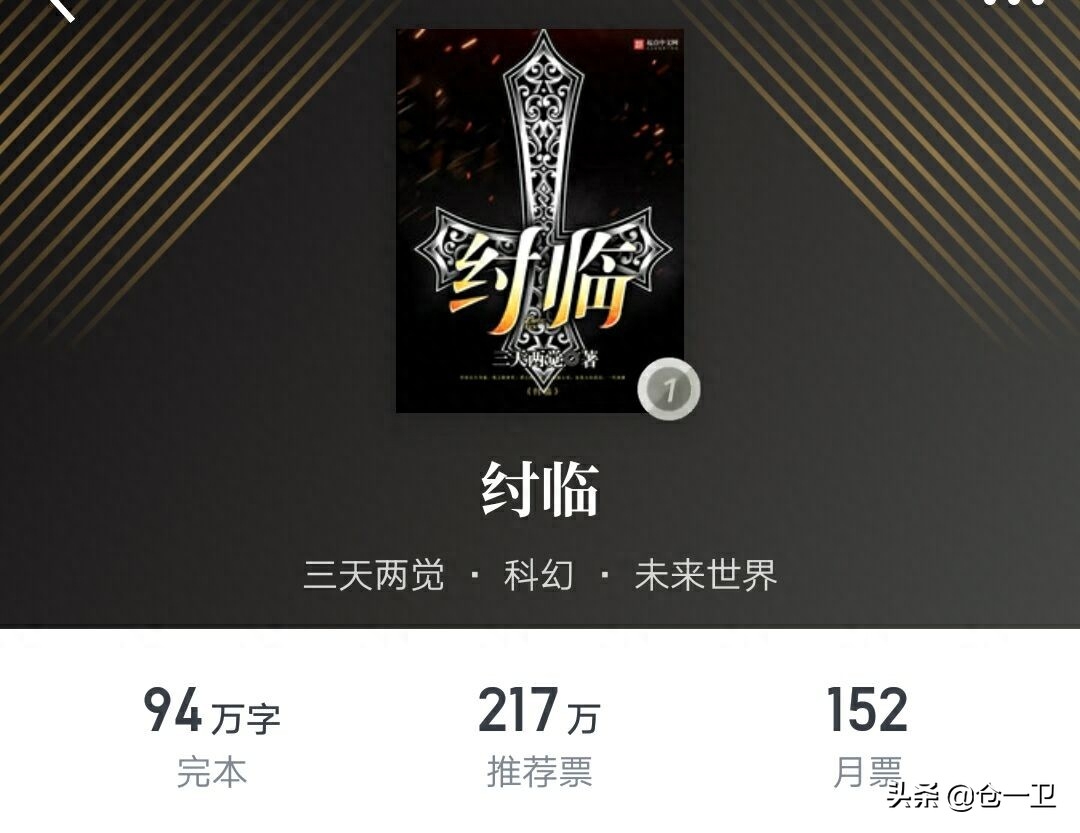Browse the 科幻 category
Viewport: 1080px width, 833px height.
pos(539,576)
